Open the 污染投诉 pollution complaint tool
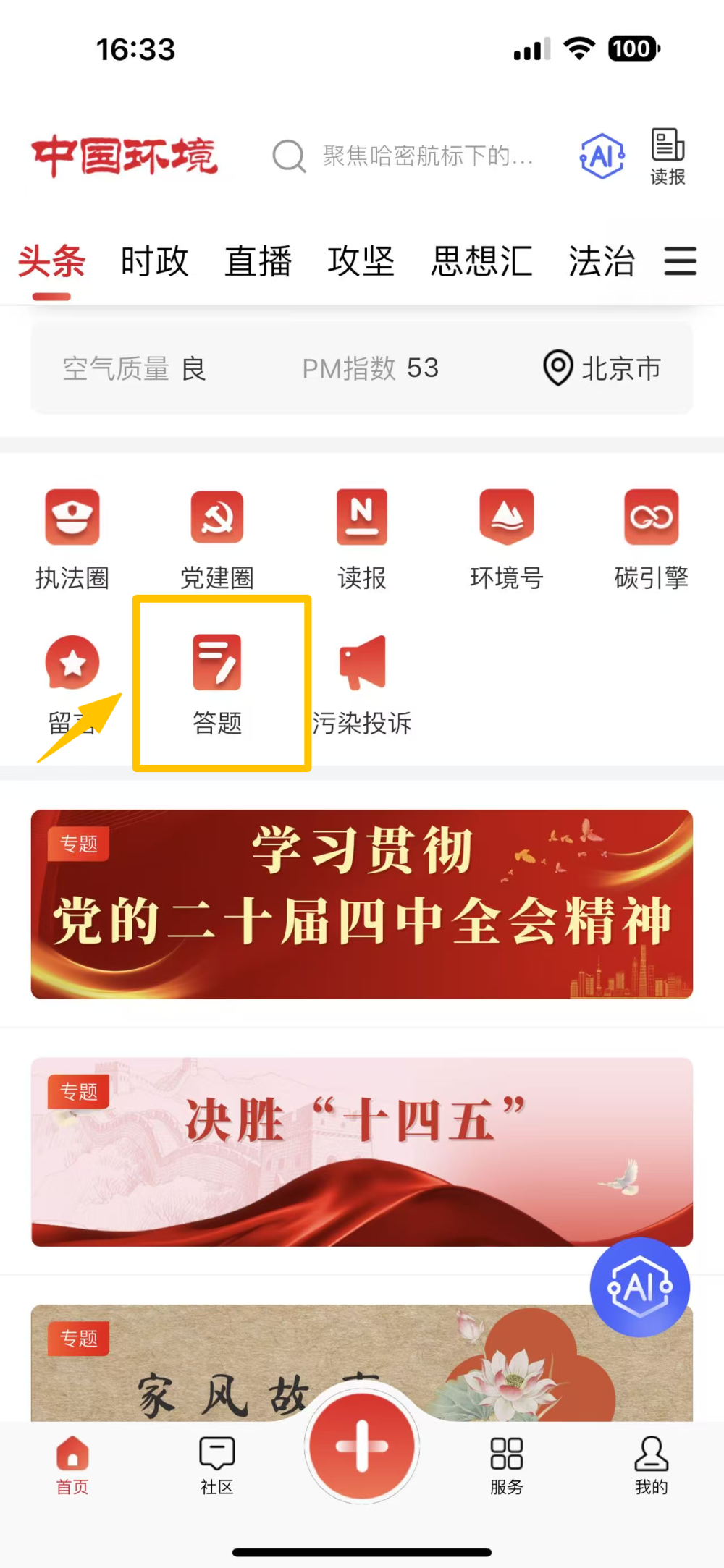The height and width of the screenshot is (1568, 724). point(362,677)
